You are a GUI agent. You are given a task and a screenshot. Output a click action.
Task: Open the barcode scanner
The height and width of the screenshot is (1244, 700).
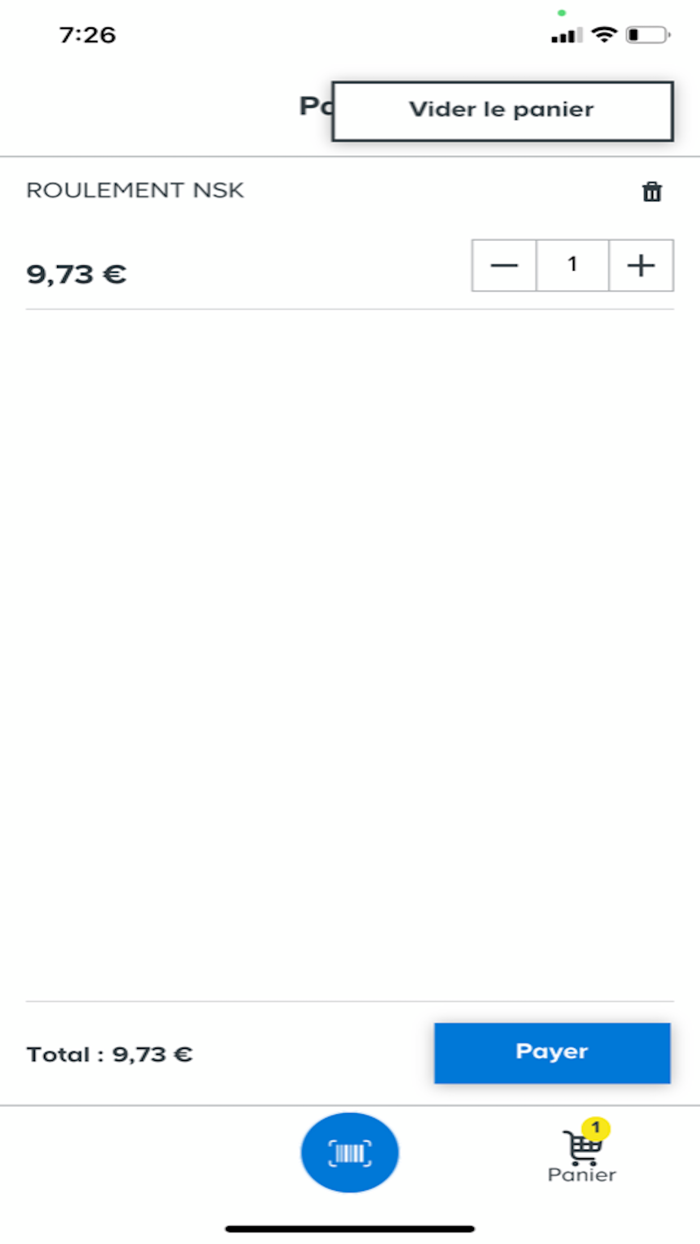(x=350, y=1153)
